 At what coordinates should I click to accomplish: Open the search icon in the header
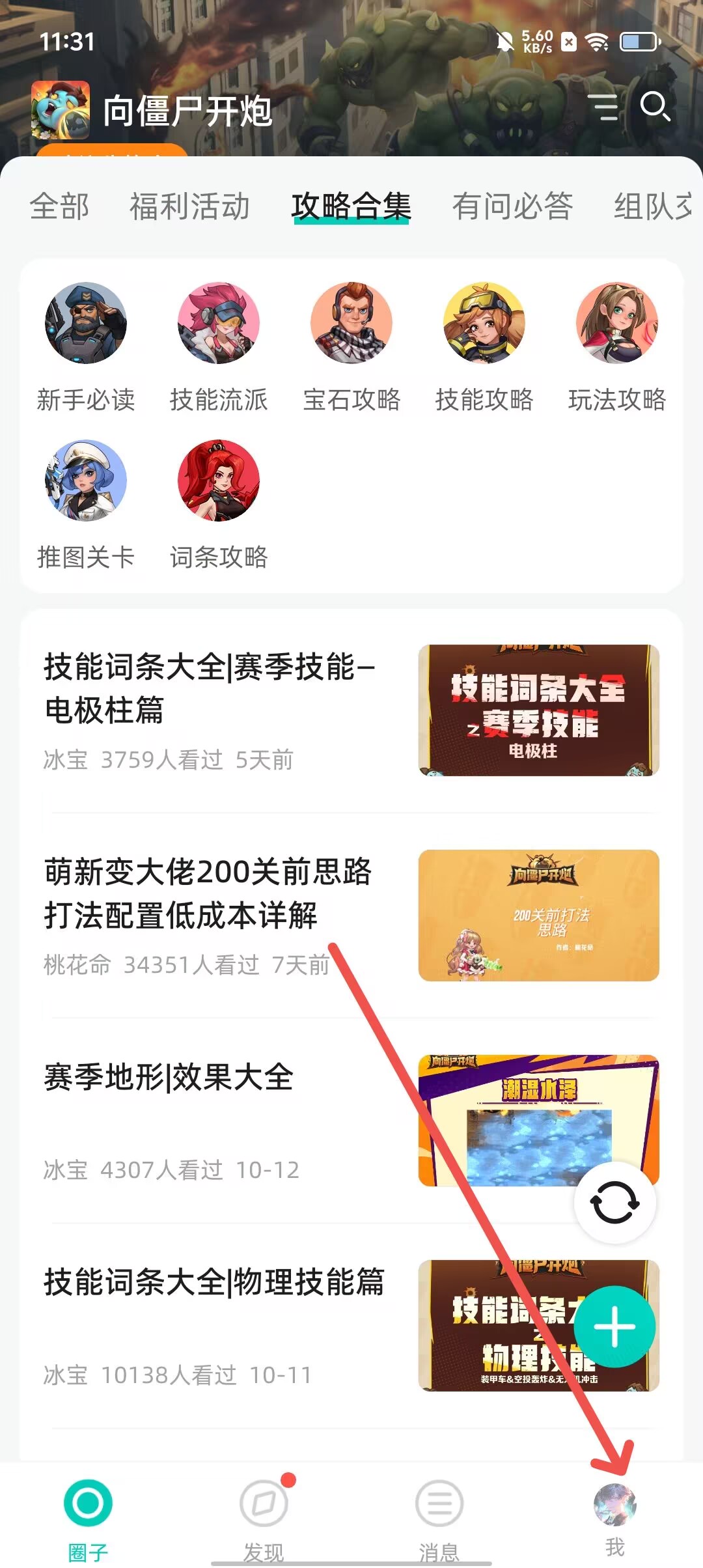(x=655, y=107)
